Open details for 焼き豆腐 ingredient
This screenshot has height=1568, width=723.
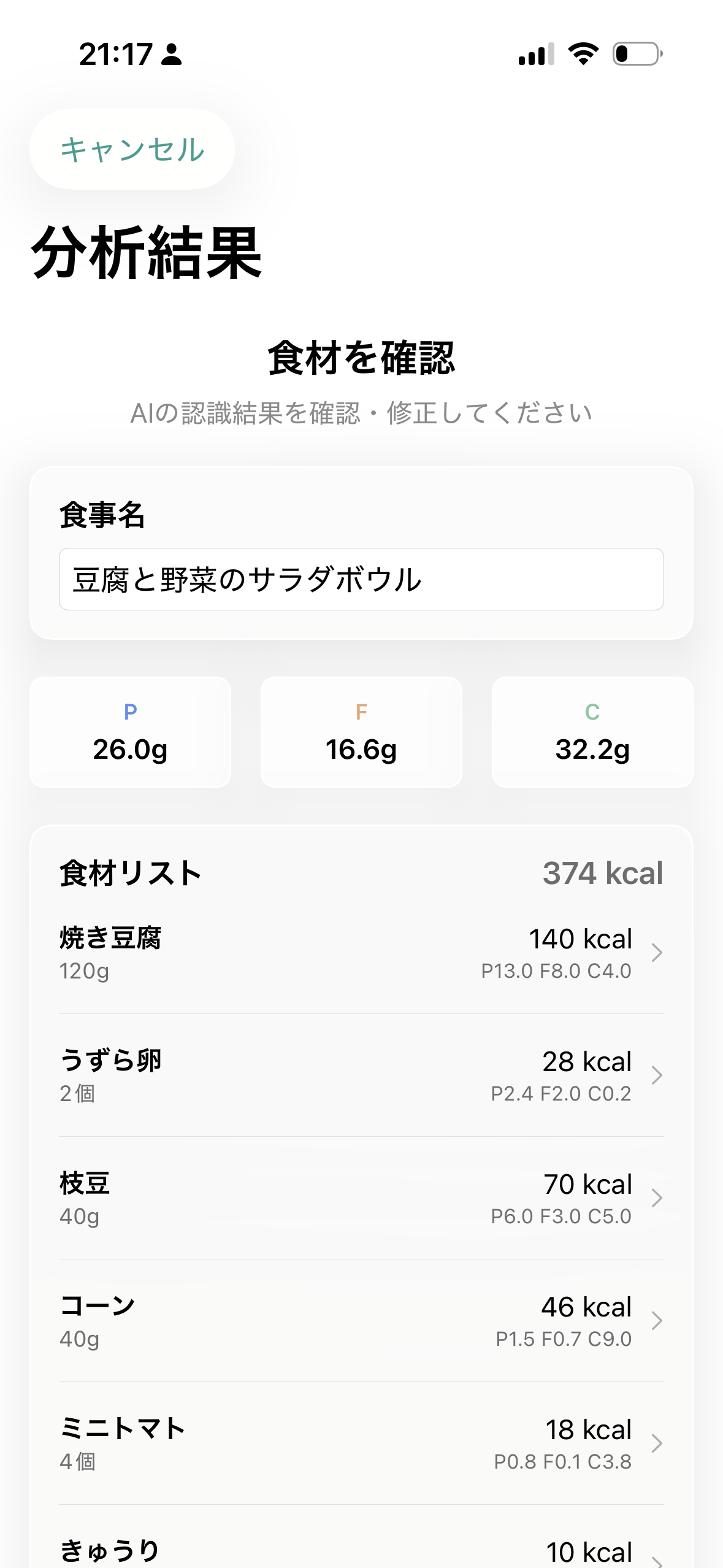[658, 953]
